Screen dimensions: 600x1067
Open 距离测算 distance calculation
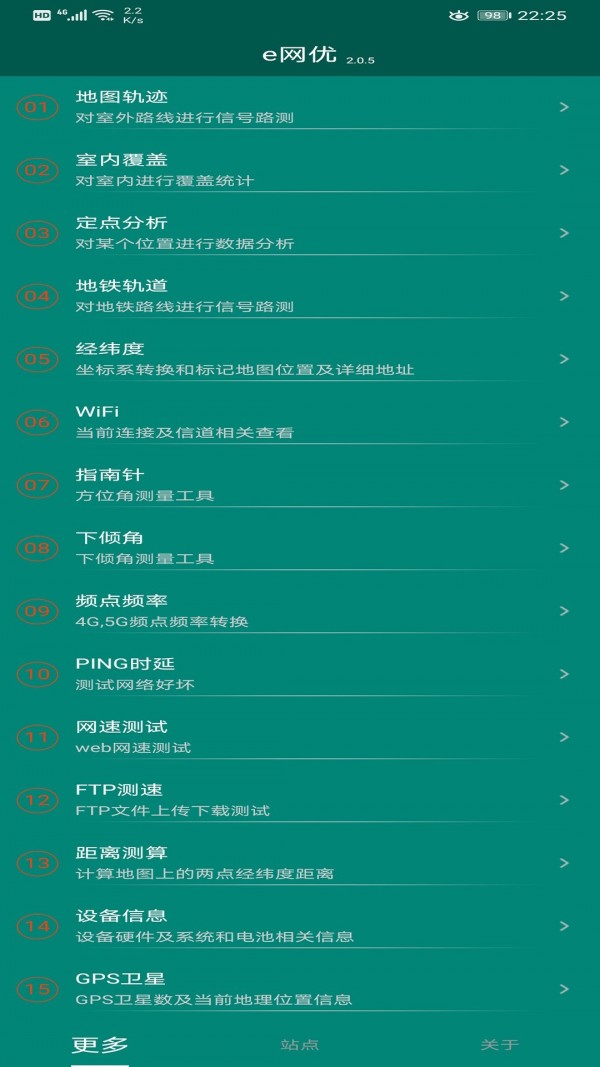(x=300, y=862)
